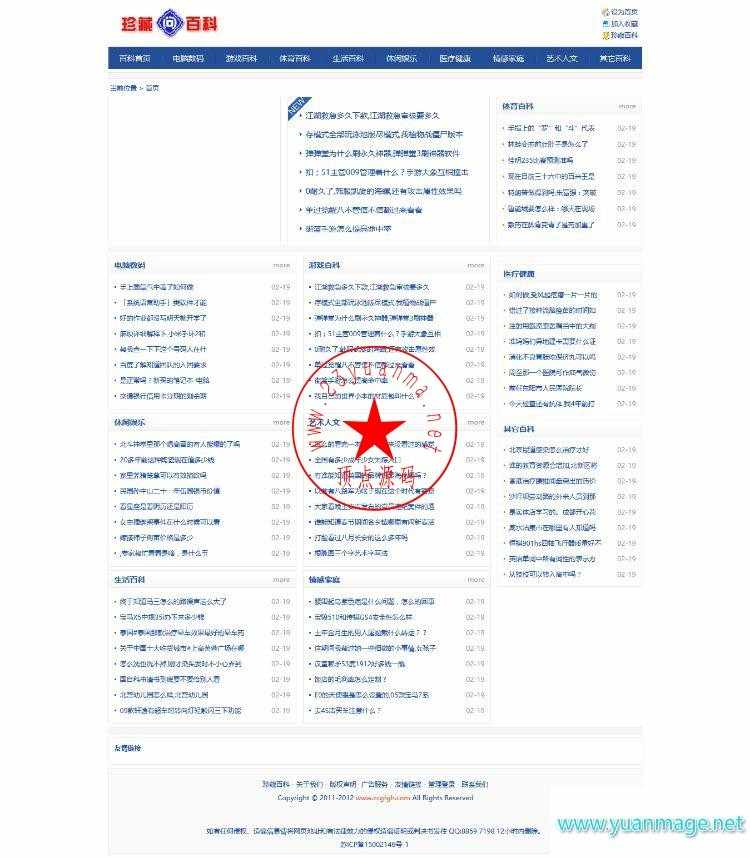
Task: Open the 医疗健康 navigation item
Action: (x=455, y=59)
